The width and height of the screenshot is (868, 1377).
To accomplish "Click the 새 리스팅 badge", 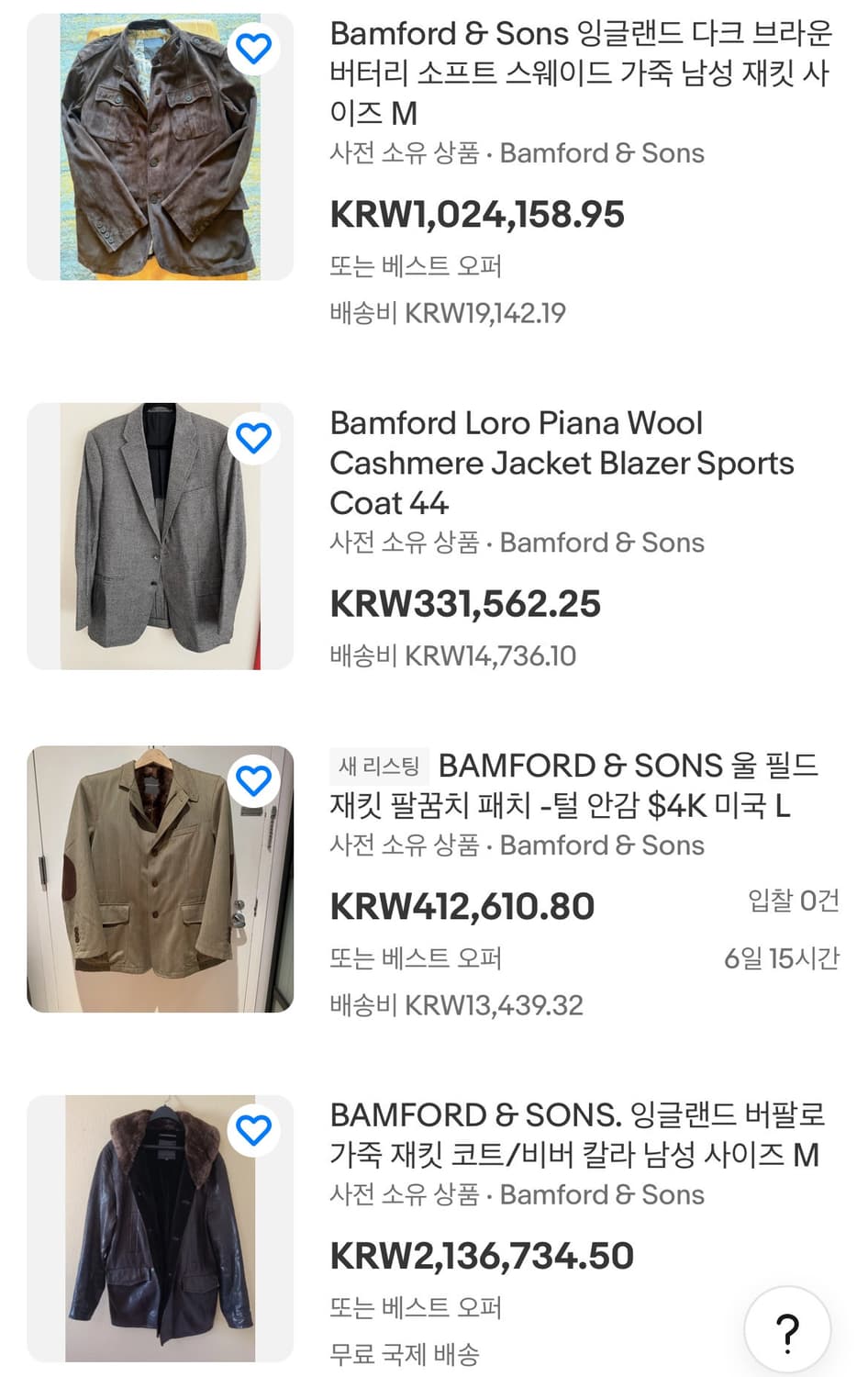I will click(377, 765).
